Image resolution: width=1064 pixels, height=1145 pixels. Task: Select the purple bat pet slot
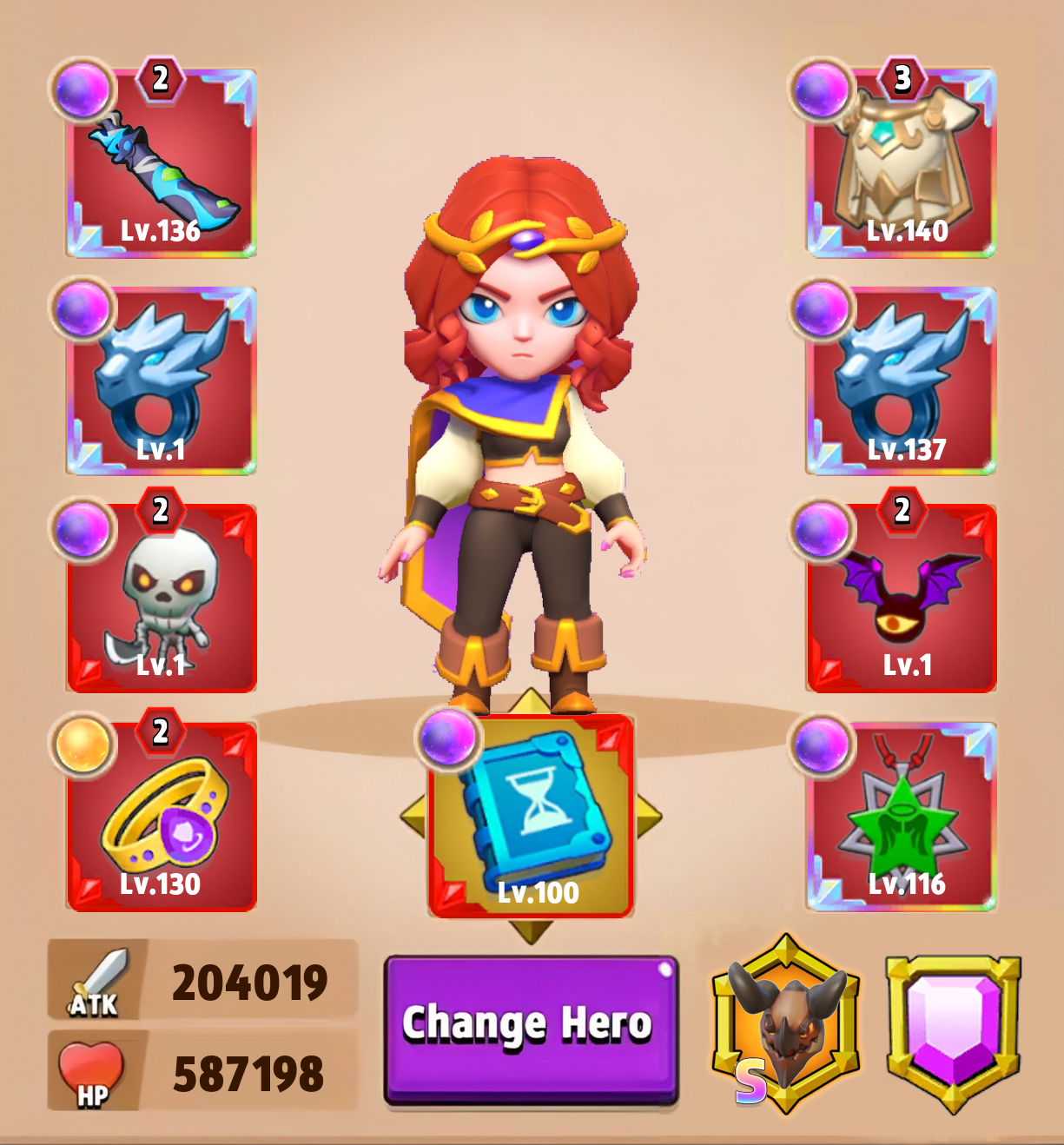[x=902, y=599]
